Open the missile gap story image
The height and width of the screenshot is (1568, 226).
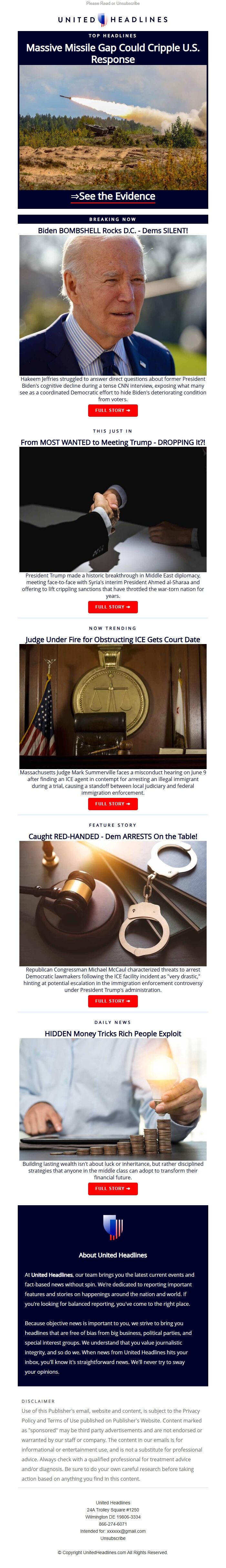point(113,127)
